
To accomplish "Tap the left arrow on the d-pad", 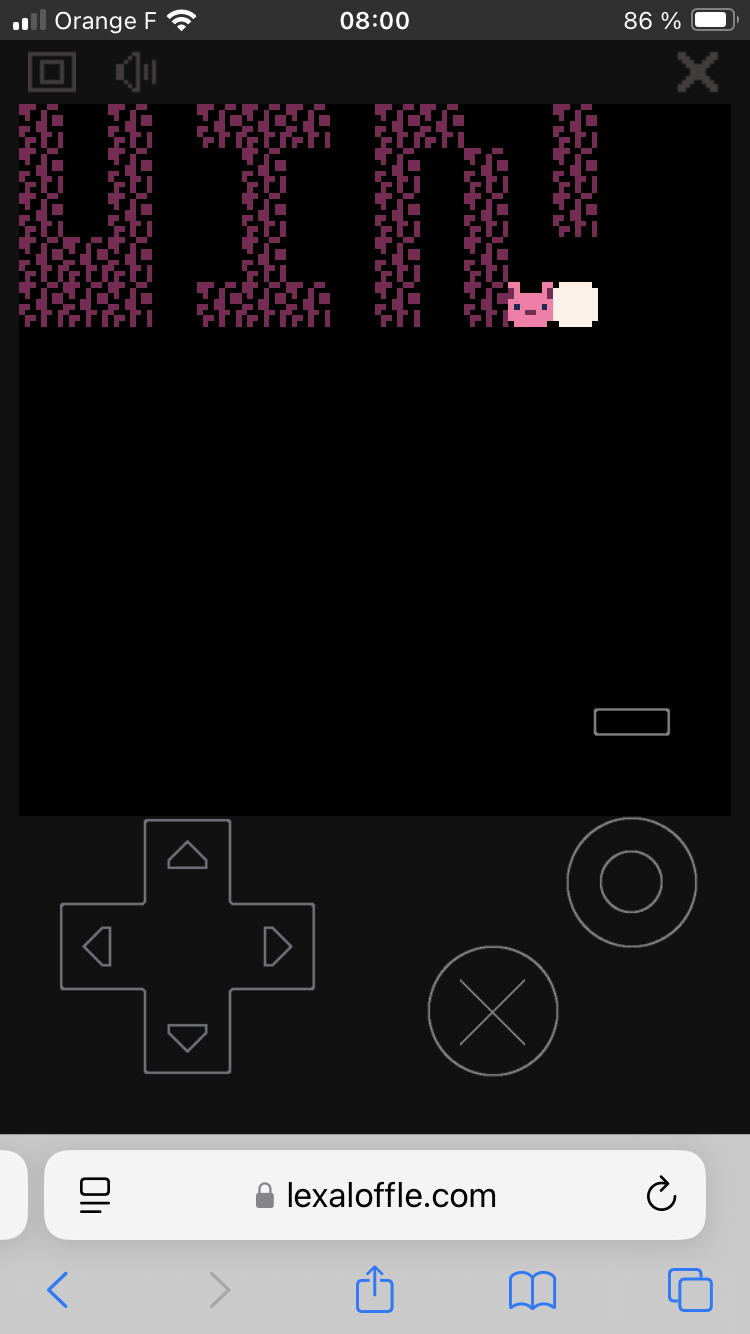I will [98, 946].
